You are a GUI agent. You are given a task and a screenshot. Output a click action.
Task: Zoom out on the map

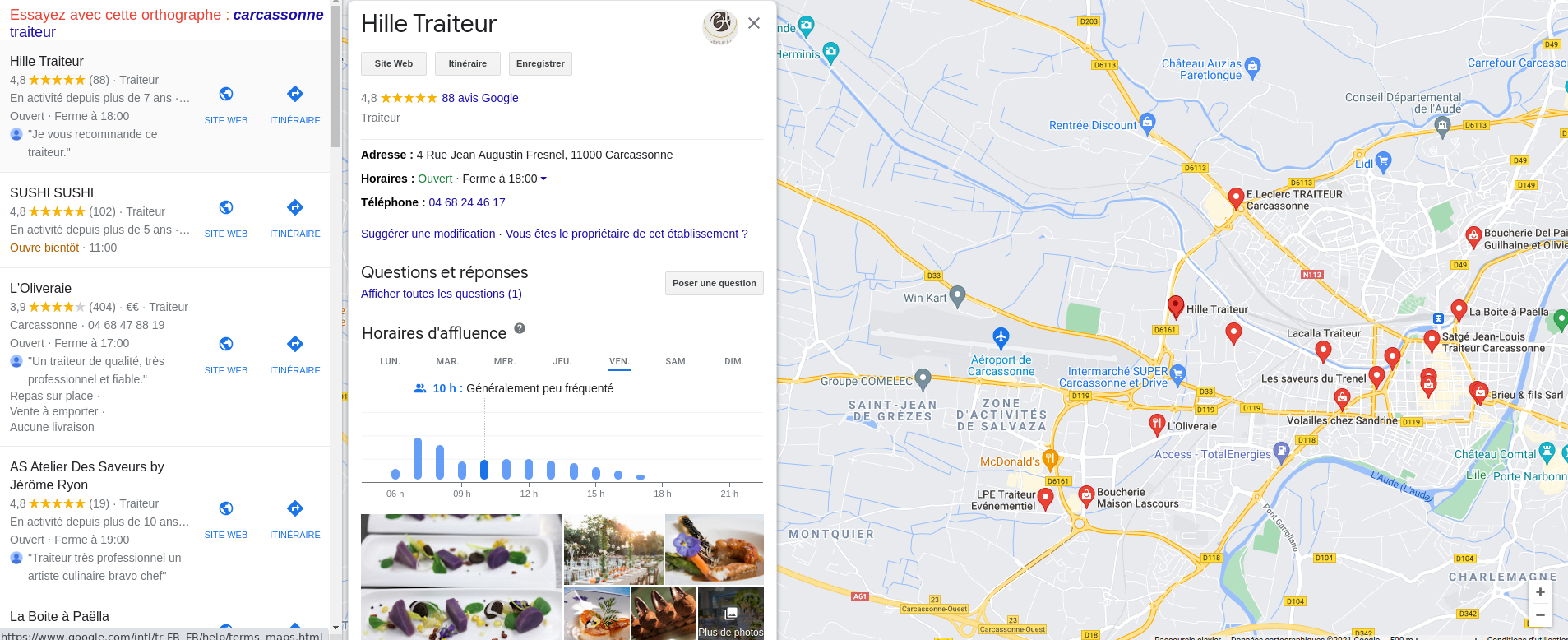click(x=1540, y=614)
